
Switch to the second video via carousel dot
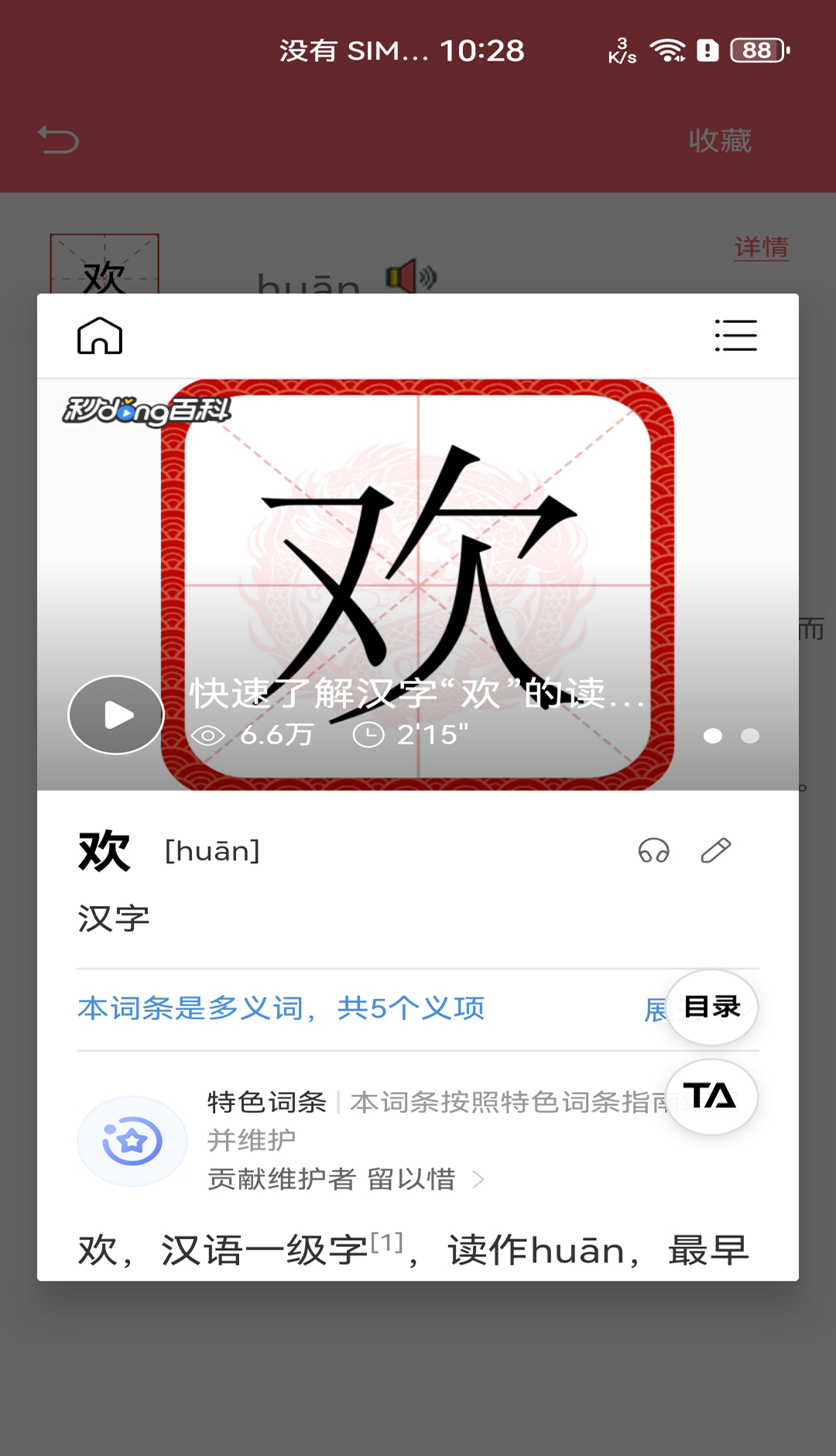(x=749, y=737)
